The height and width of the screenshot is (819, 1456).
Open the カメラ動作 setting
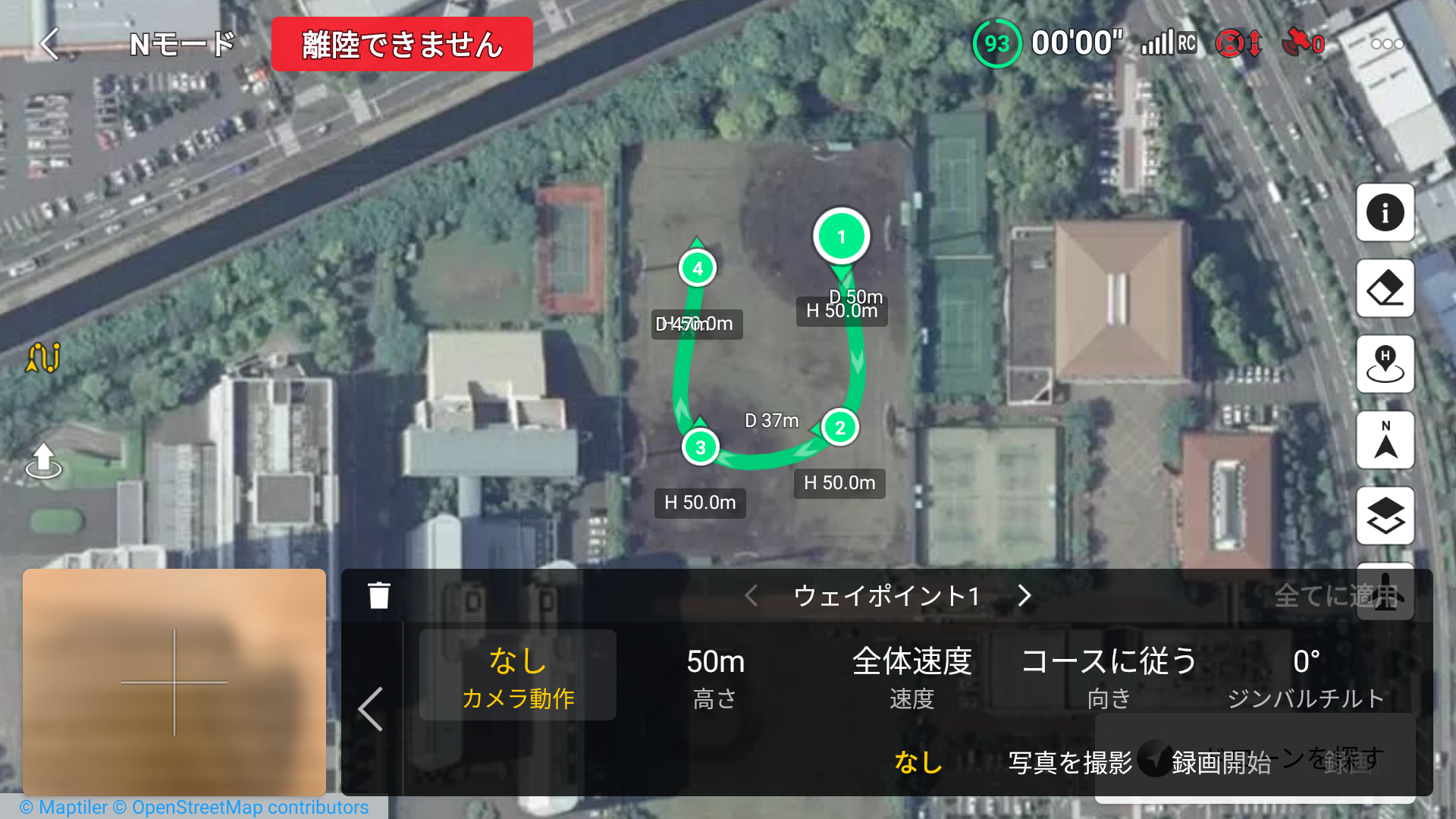518,676
